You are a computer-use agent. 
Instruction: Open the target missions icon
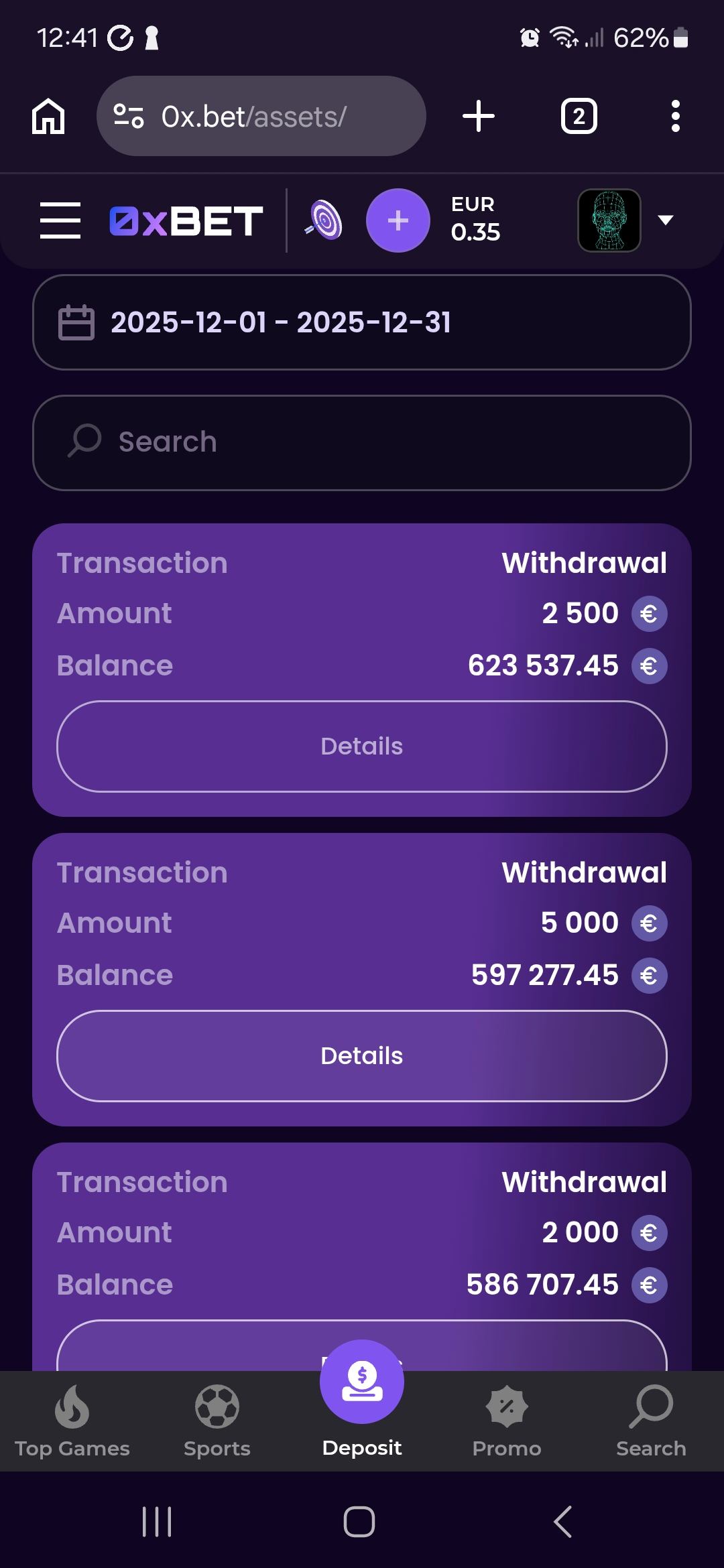325,220
